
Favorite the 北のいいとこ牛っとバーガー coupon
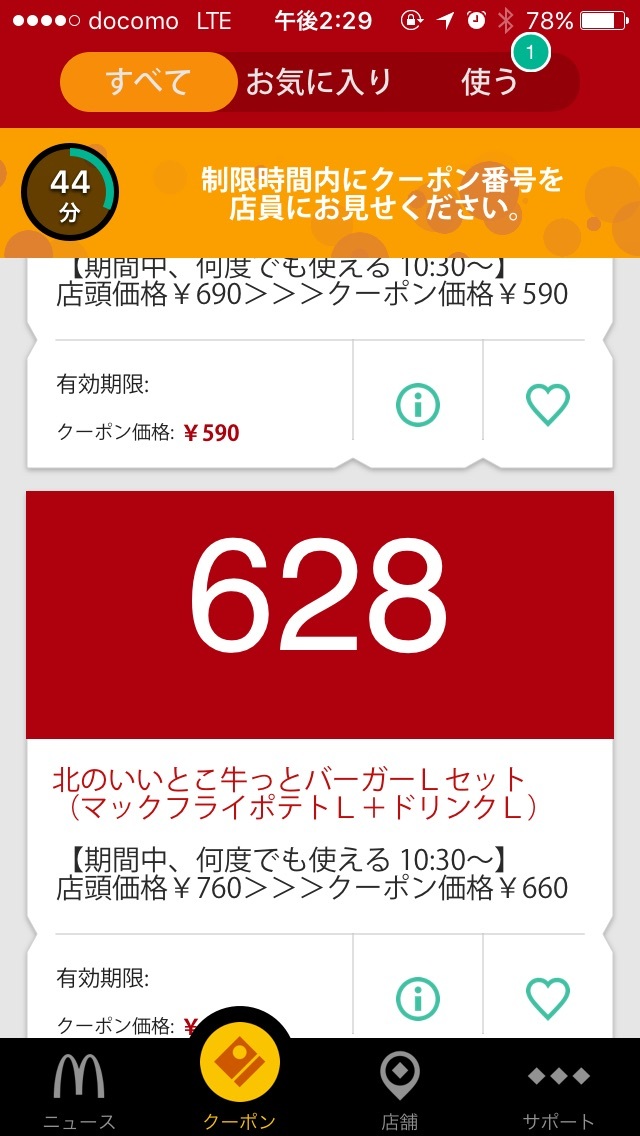pyautogui.click(x=547, y=998)
